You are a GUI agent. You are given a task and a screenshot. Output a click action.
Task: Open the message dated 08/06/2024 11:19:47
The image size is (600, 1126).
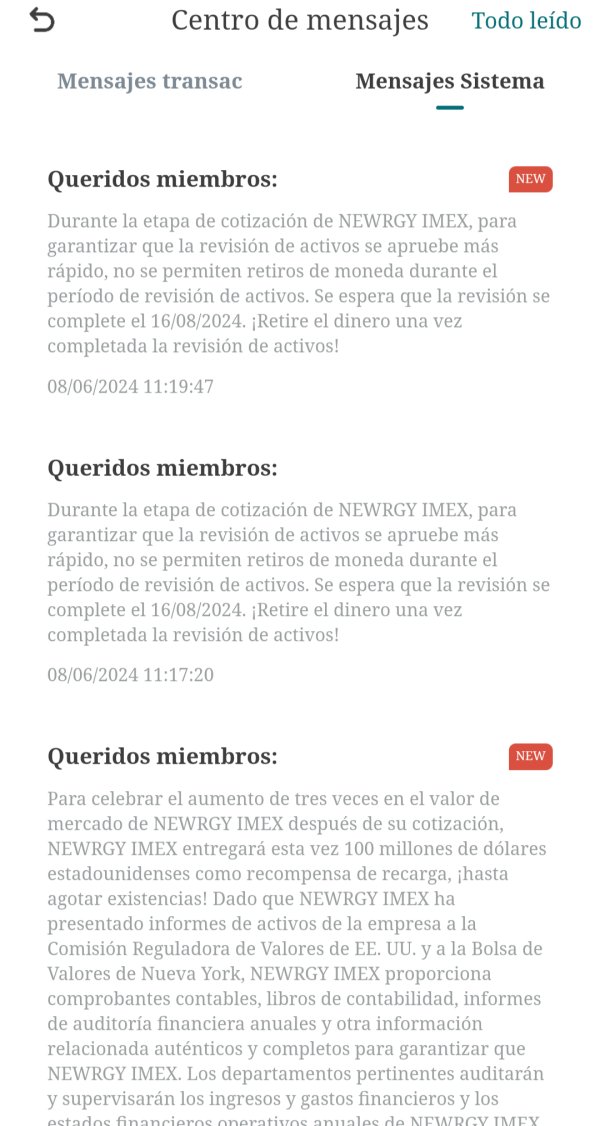pos(300,282)
